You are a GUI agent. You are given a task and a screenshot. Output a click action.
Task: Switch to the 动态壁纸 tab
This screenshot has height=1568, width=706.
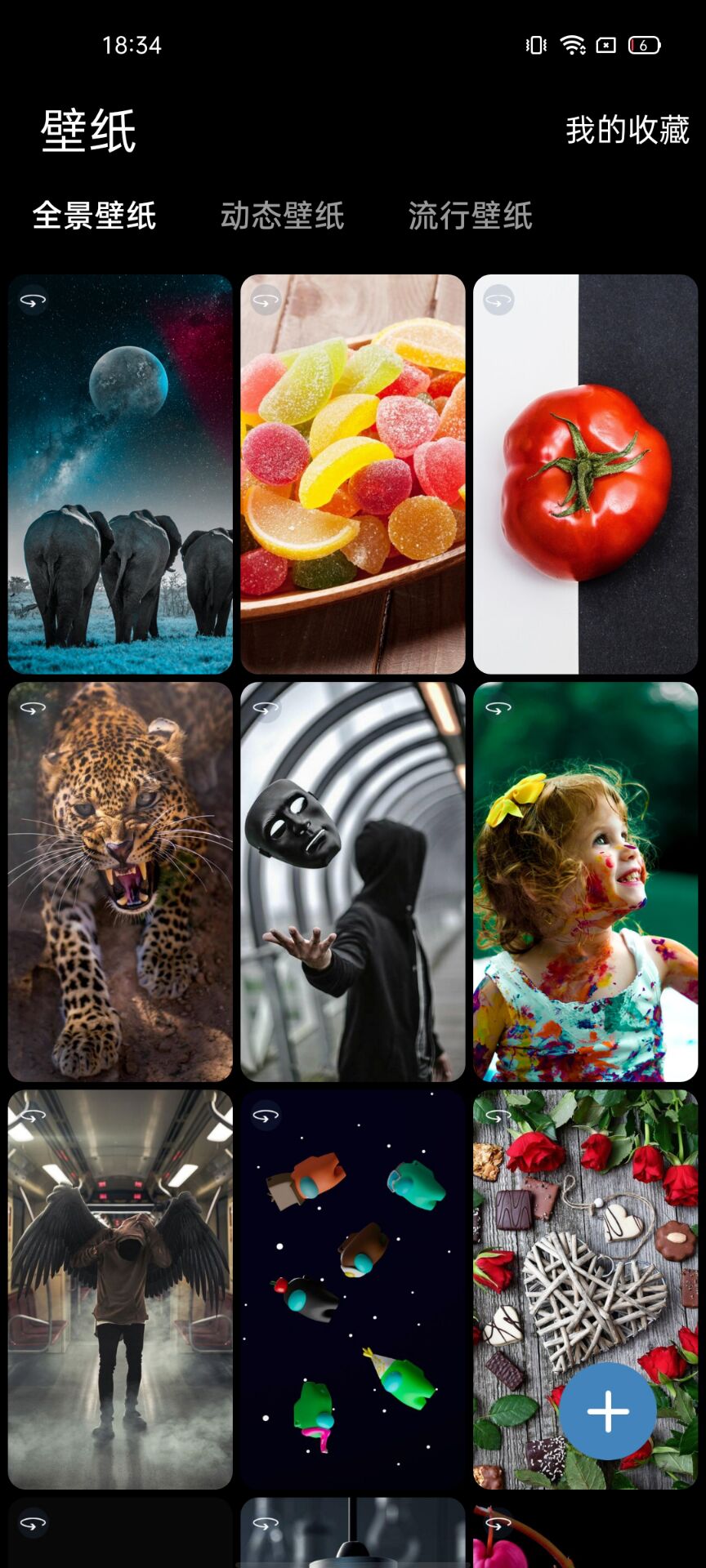point(282,216)
